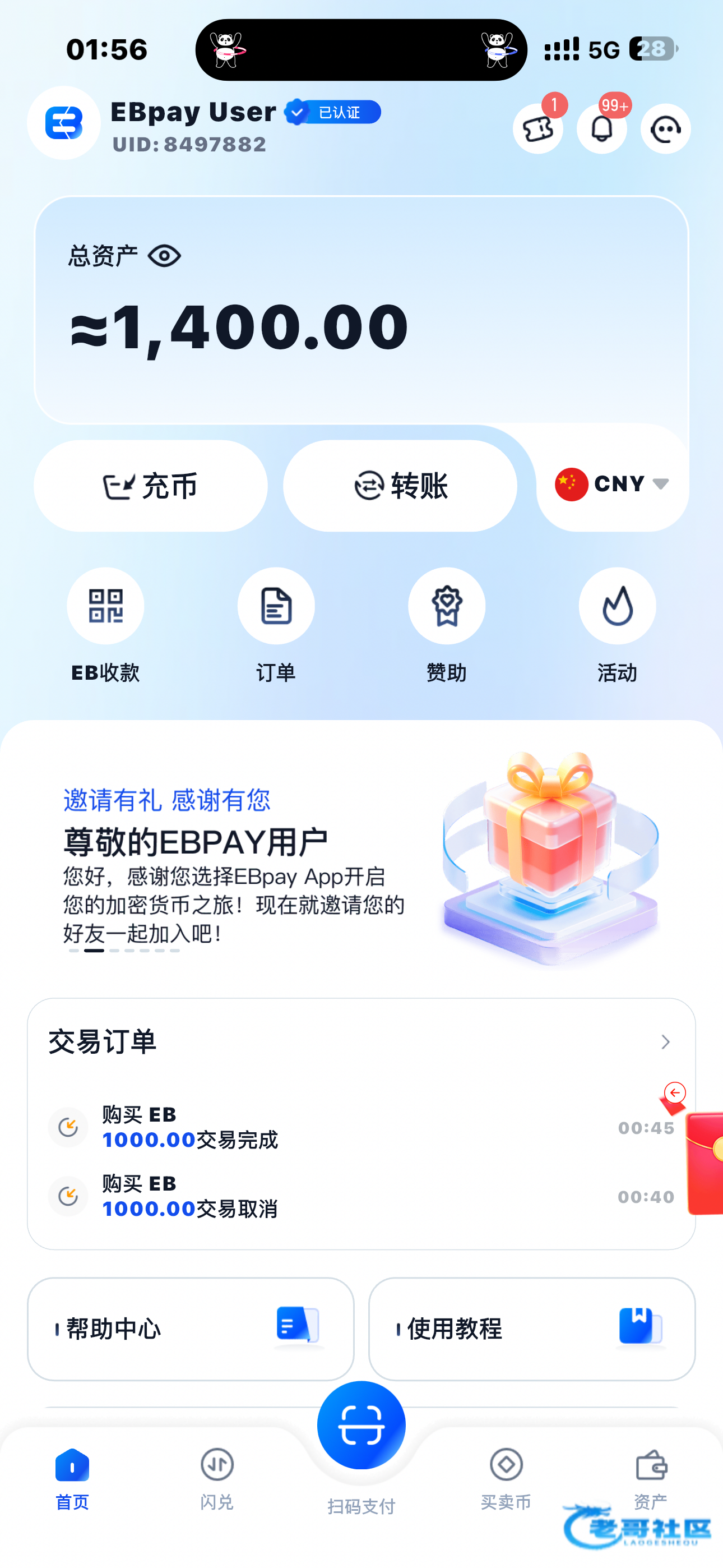This screenshot has width=723, height=1568.
Task: Open the 交易完成 order from 00:45
Action: coord(361,1127)
